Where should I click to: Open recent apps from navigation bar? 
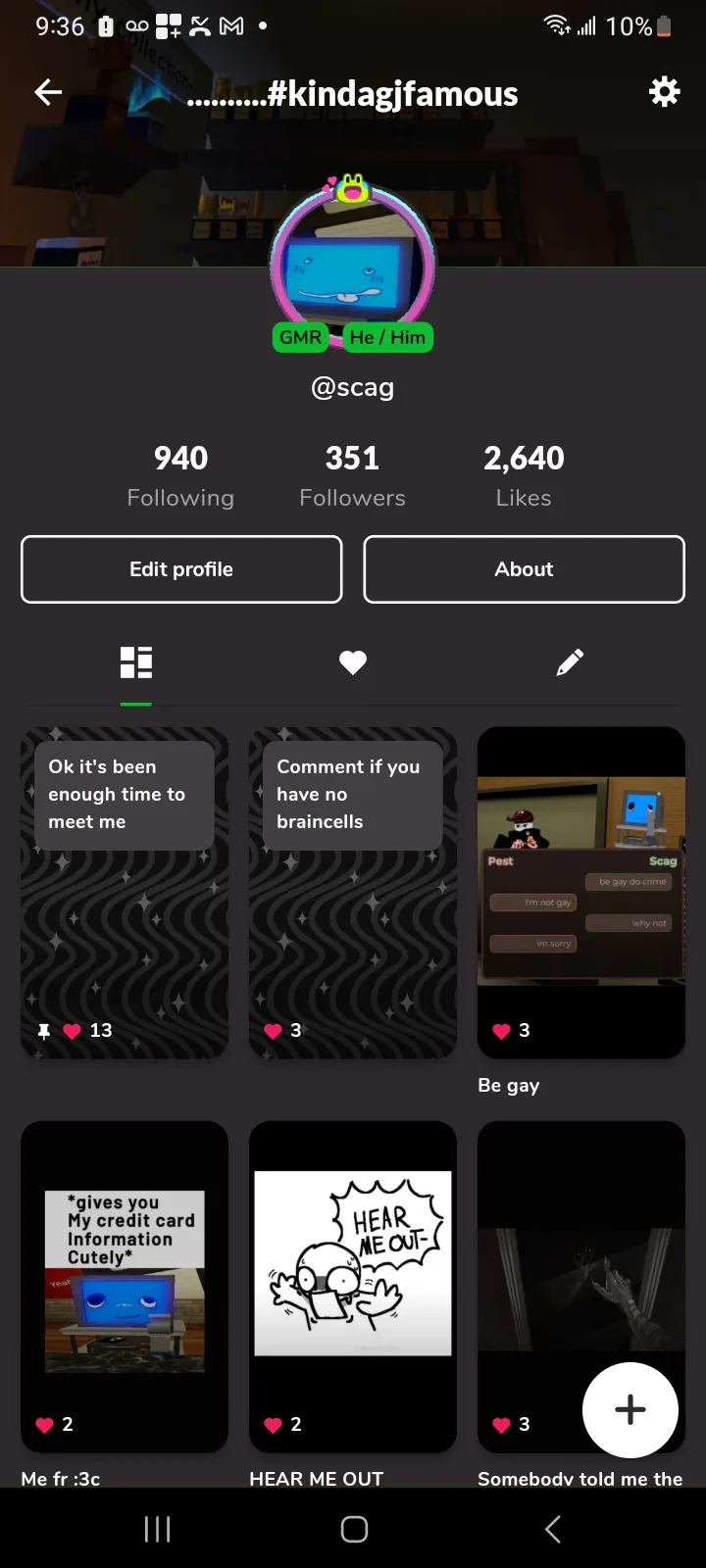point(157,1529)
